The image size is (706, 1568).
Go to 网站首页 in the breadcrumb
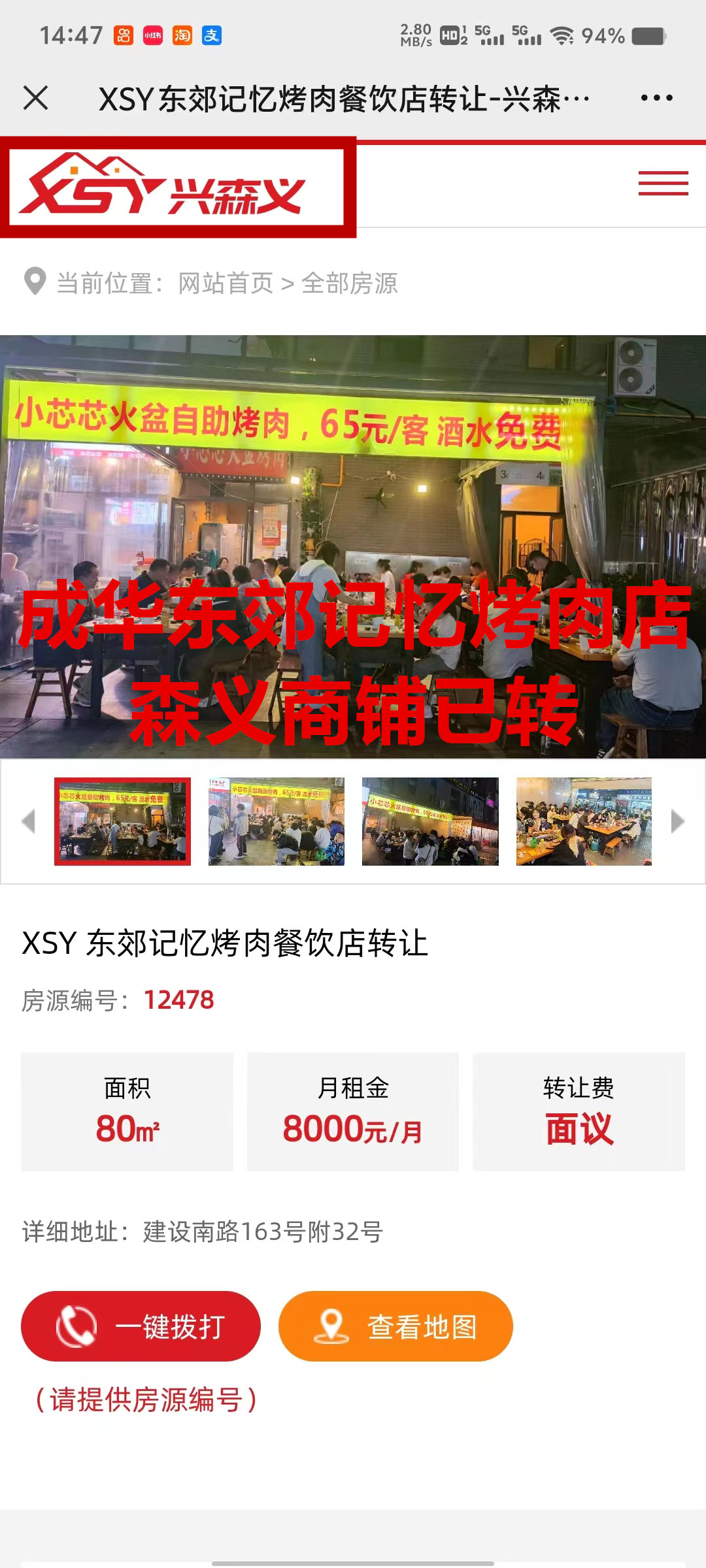click(226, 284)
